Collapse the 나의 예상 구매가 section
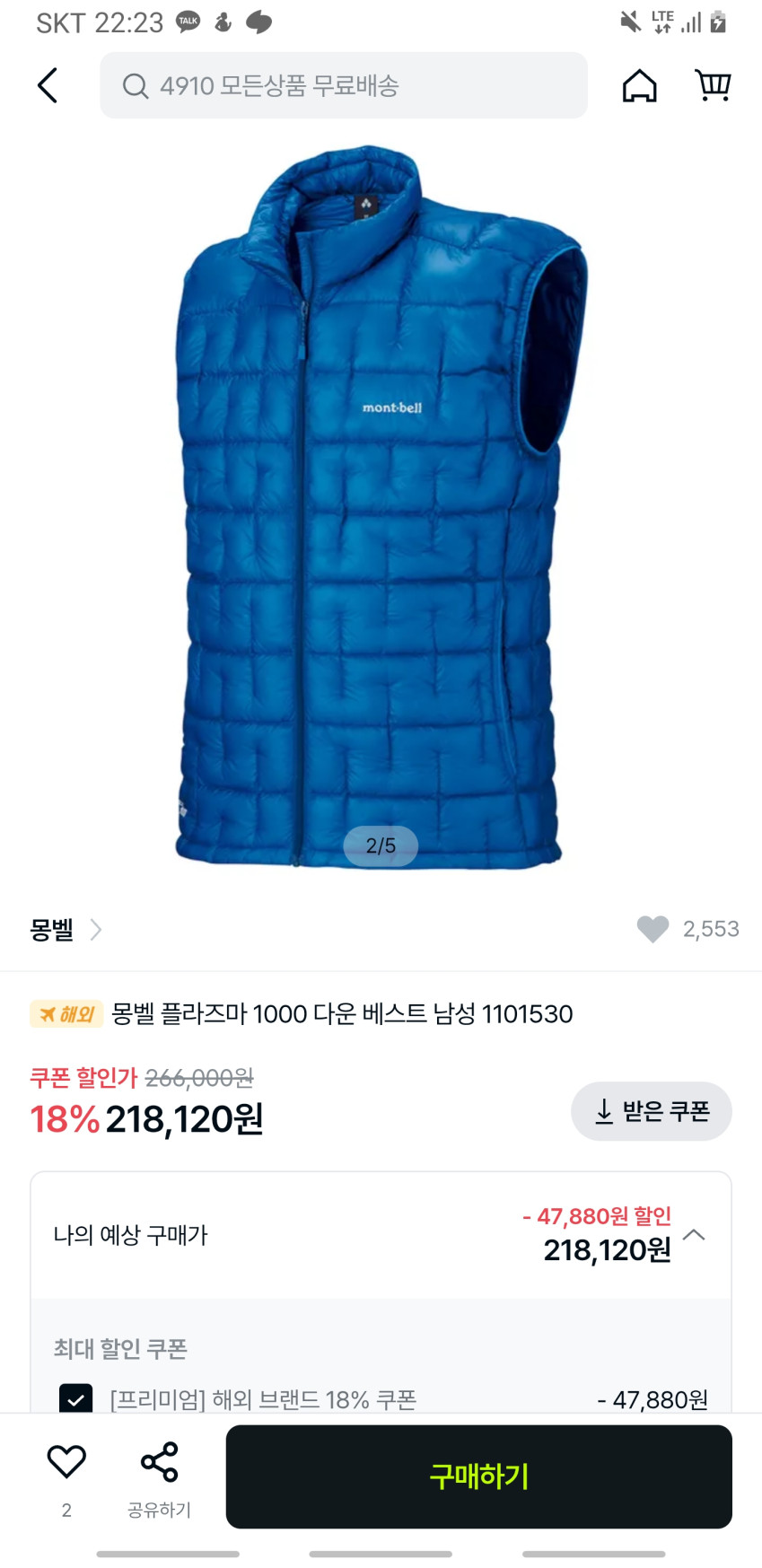Screen dimensions: 762x1568 [x=694, y=1235]
